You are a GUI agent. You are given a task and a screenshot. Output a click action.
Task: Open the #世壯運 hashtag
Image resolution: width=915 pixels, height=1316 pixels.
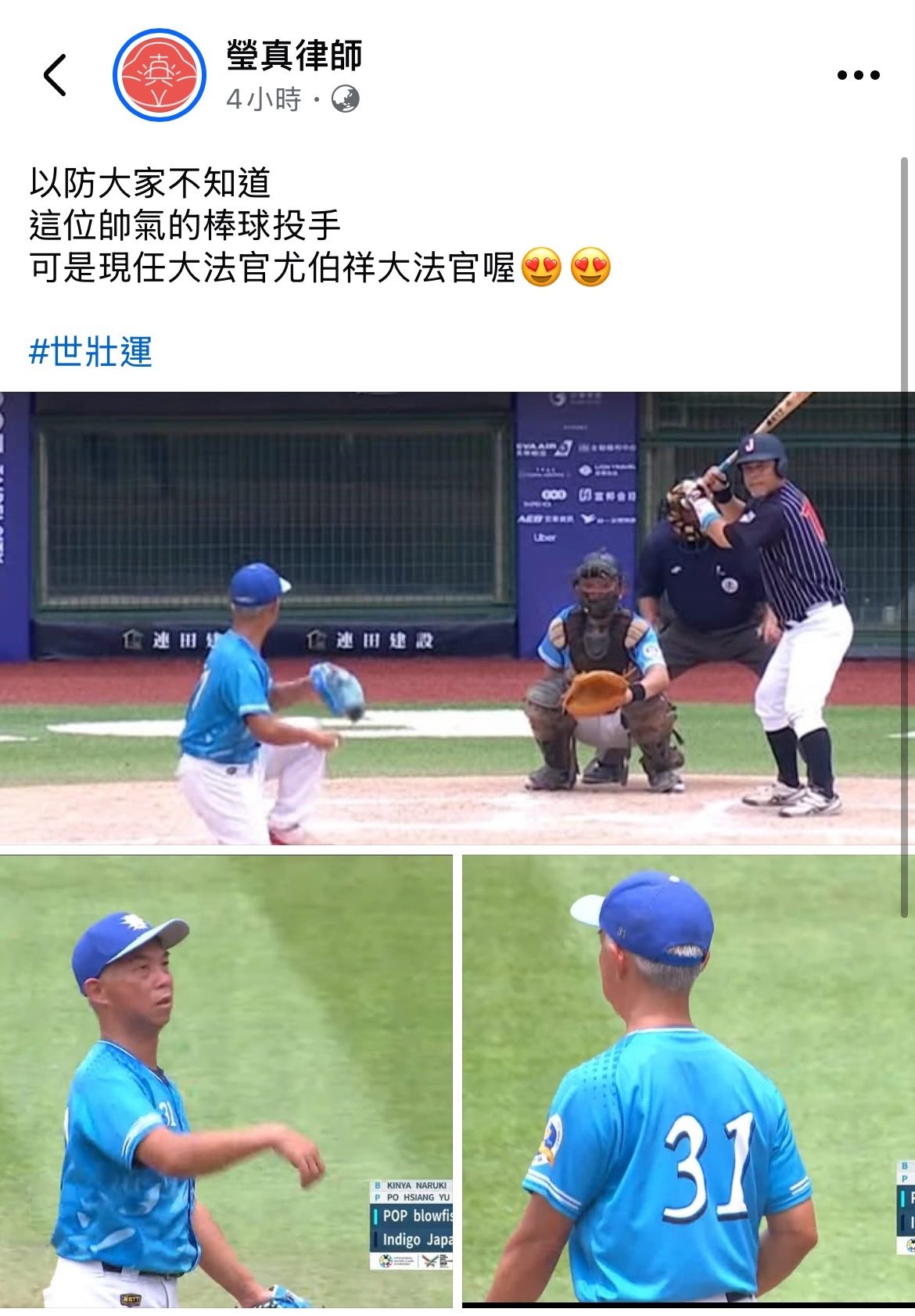tap(91, 352)
